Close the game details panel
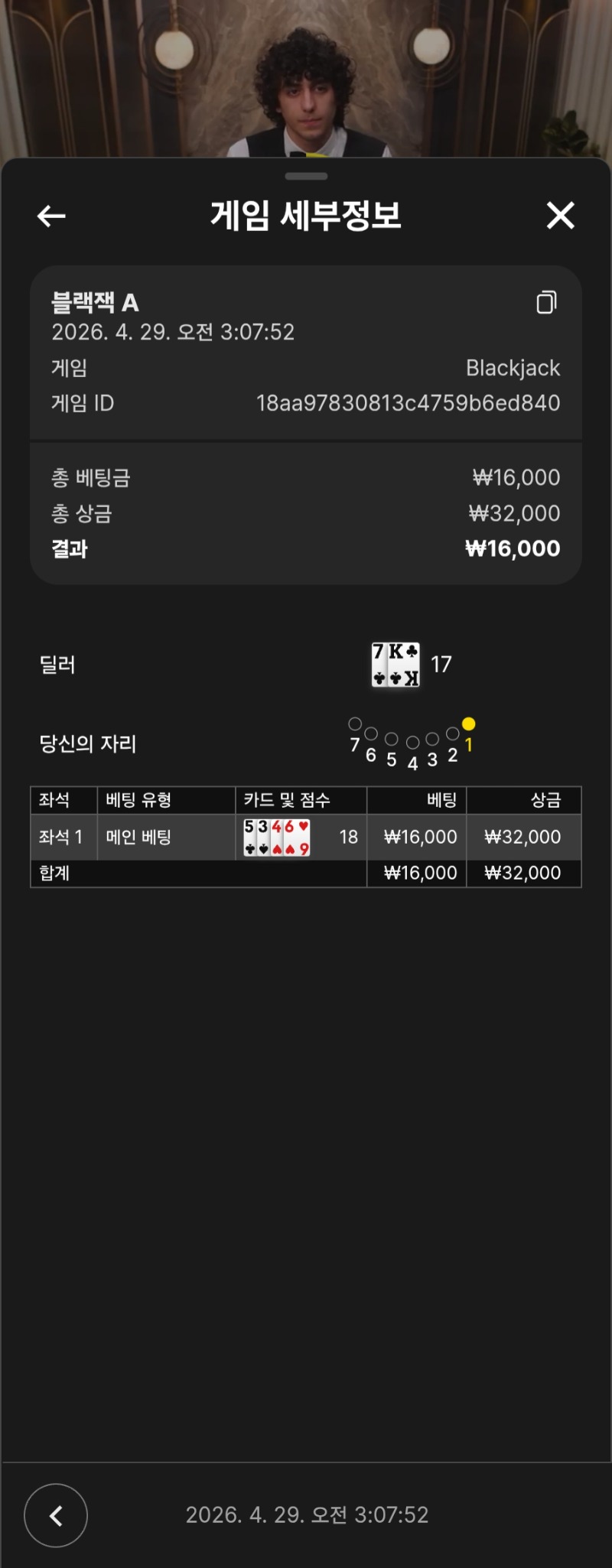612x1568 pixels. (x=560, y=216)
